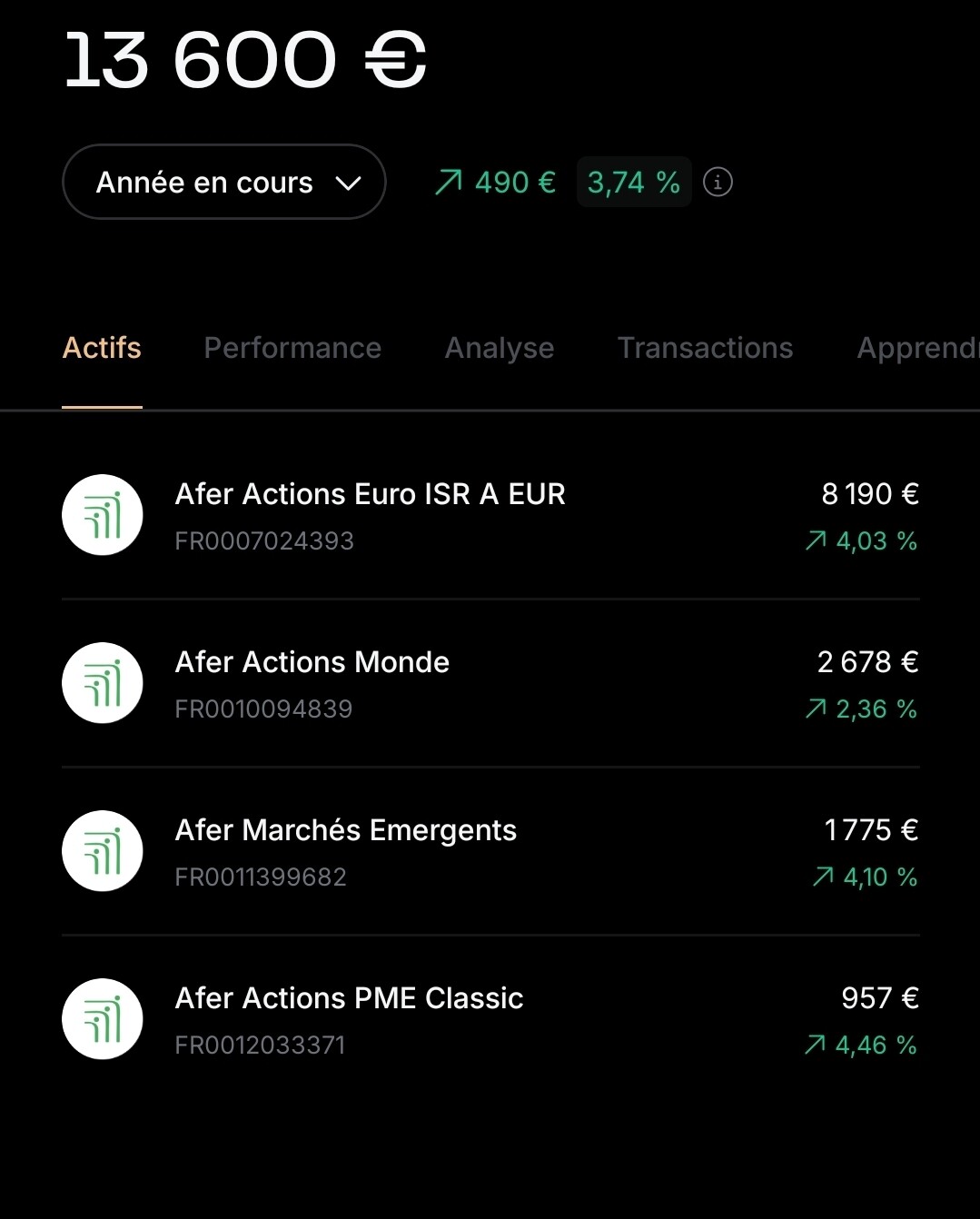The height and width of the screenshot is (1219, 980).
Task: View the Transactions tab
Action: tap(705, 348)
